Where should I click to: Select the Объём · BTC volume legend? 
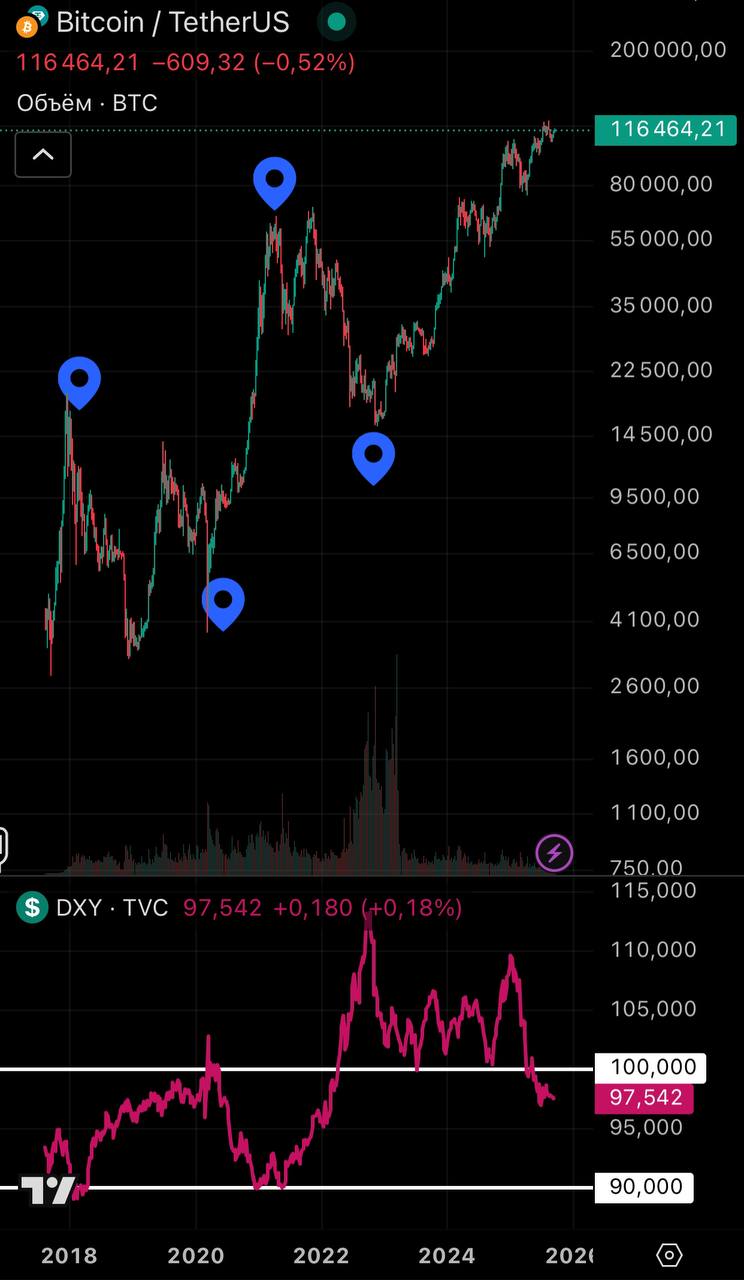point(87,103)
